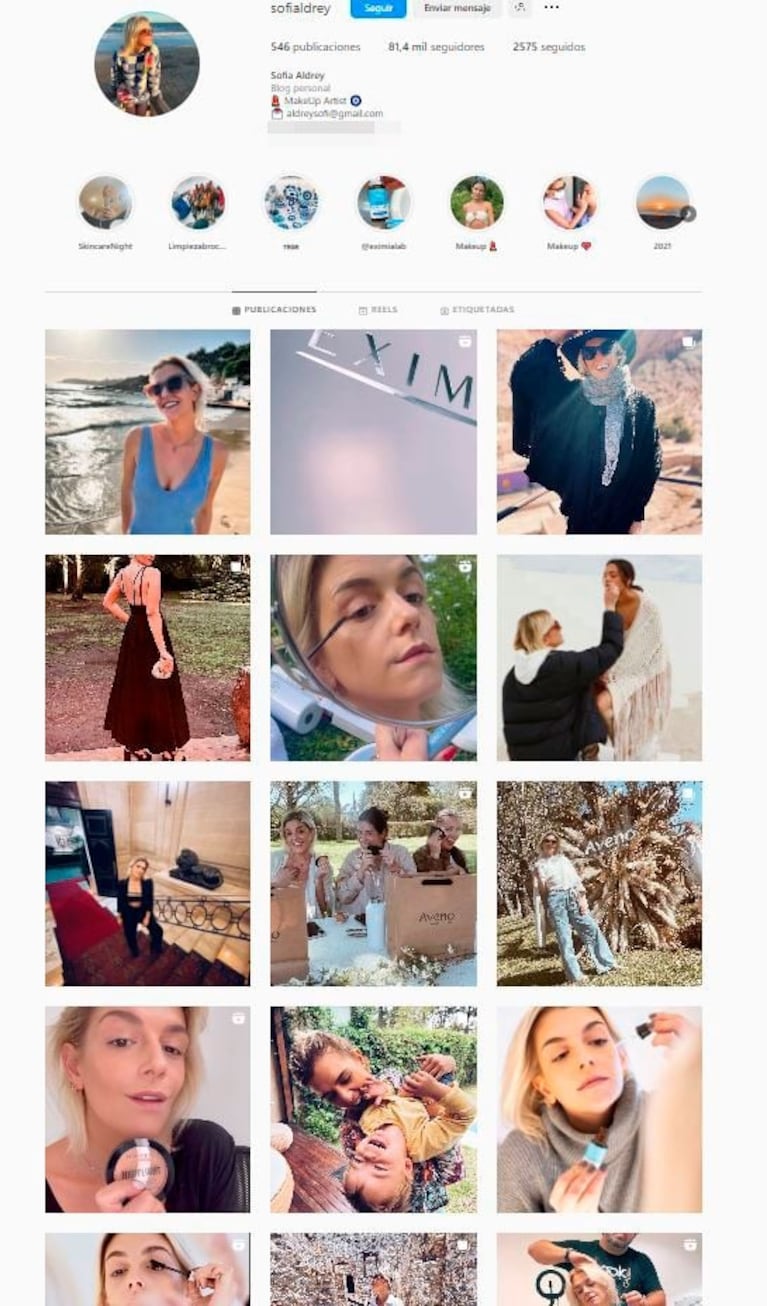Open the black dress garden post
The height and width of the screenshot is (1306, 767).
pyautogui.click(x=148, y=657)
